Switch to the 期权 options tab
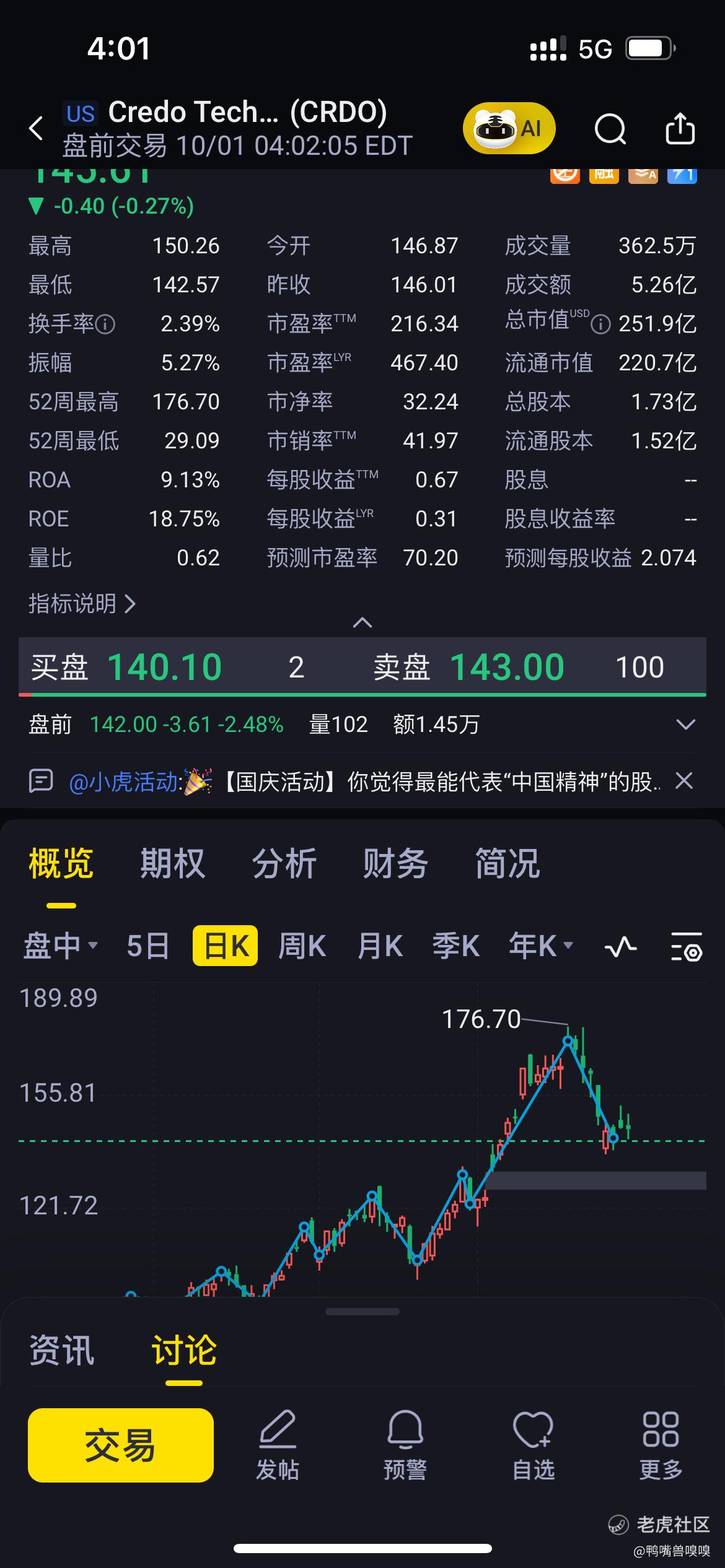725x1568 pixels. click(x=172, y=863)
